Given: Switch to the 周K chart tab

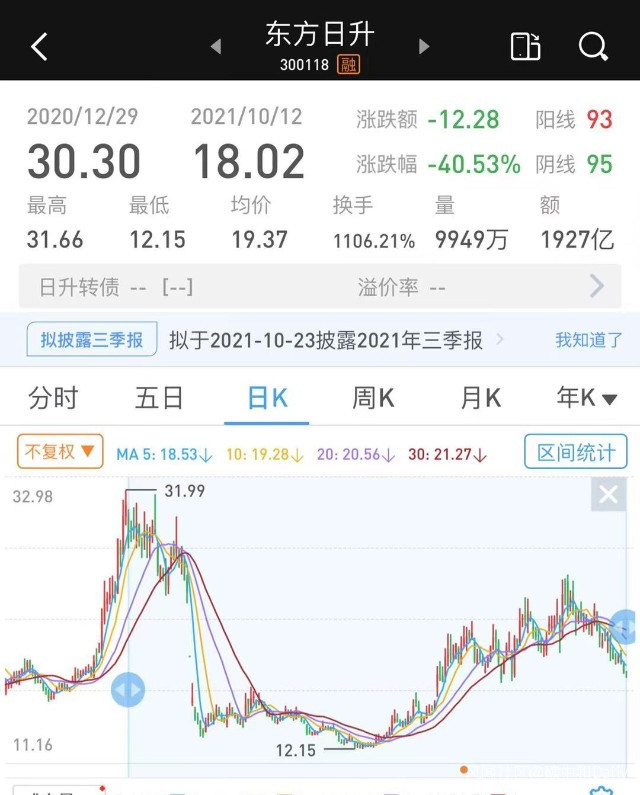Looking at the screenshot, I should pyautogui.click(x=373, y=398).
